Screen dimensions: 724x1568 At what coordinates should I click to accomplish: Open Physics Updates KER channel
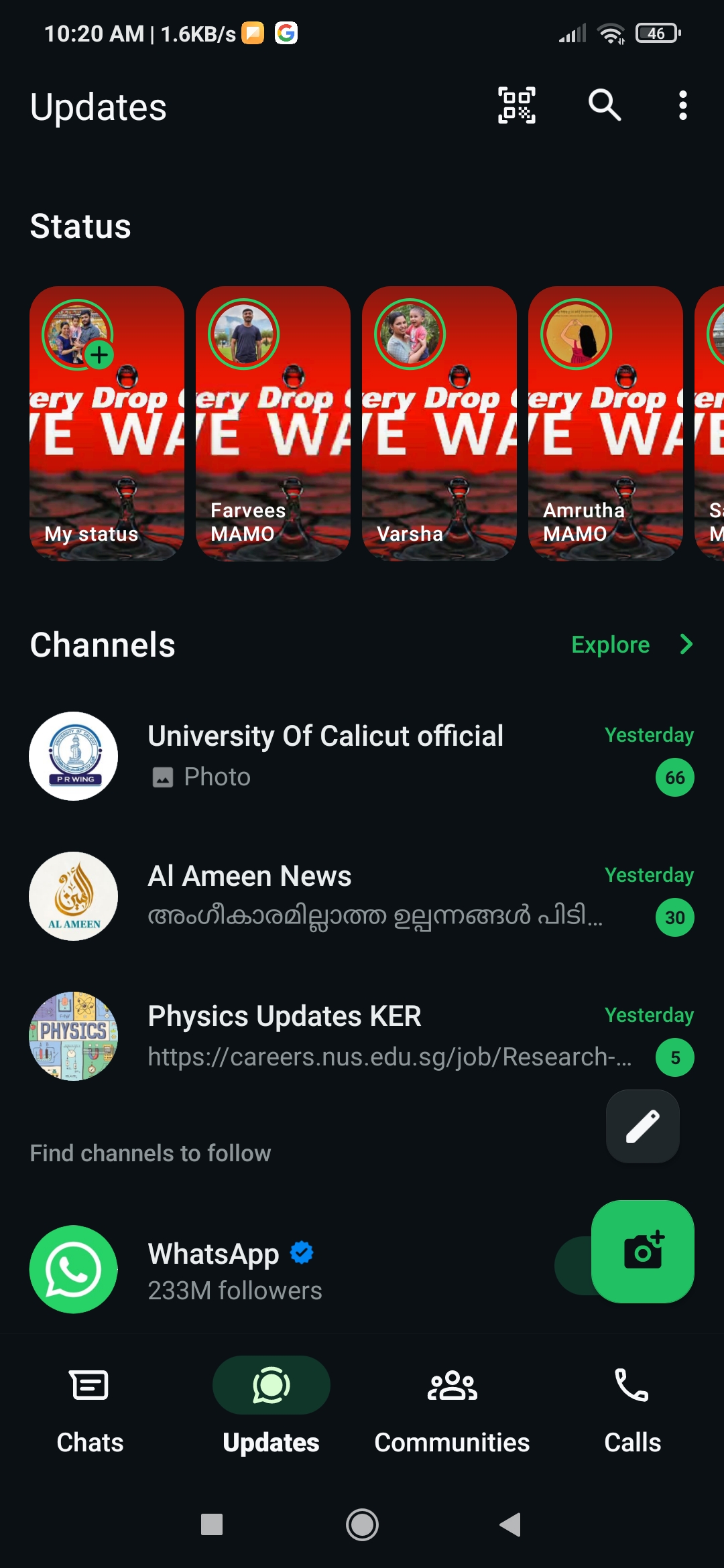click(x=362, y=1036)
